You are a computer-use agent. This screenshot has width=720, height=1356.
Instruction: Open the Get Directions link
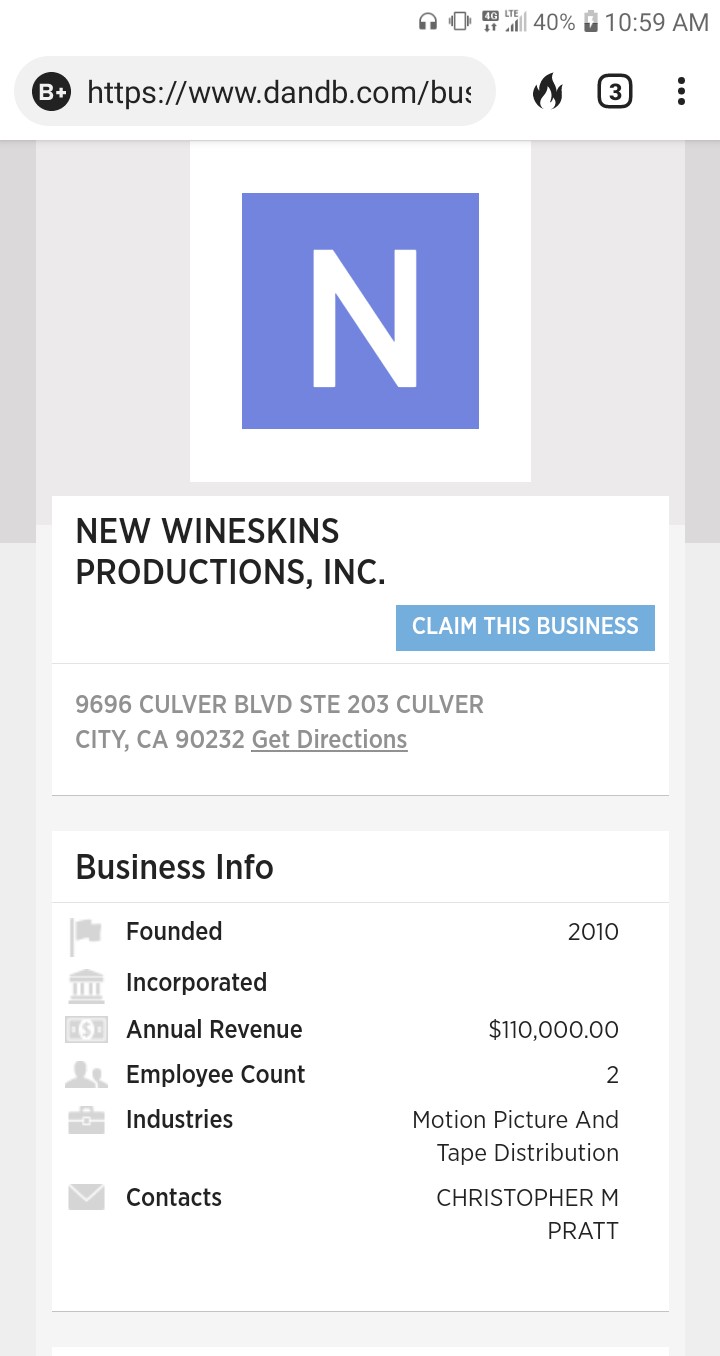(x=329, y=740)
